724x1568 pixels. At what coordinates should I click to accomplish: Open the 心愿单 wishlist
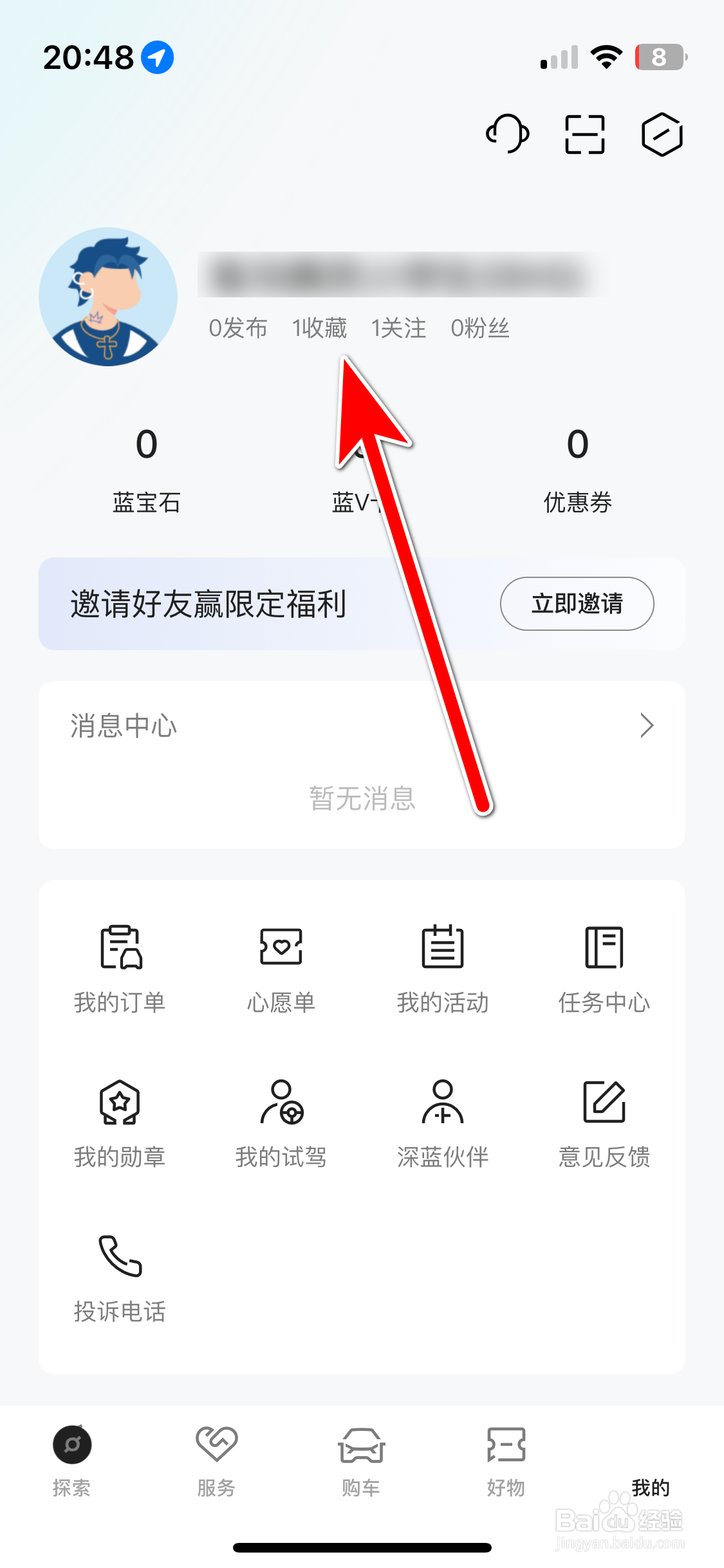click(281, 969)
